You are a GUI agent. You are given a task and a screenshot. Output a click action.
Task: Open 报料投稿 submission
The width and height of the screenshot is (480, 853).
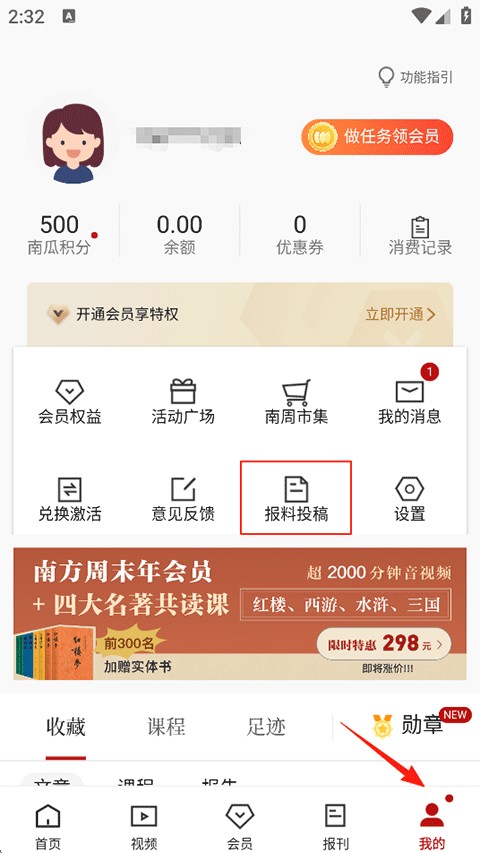point(296,498)
